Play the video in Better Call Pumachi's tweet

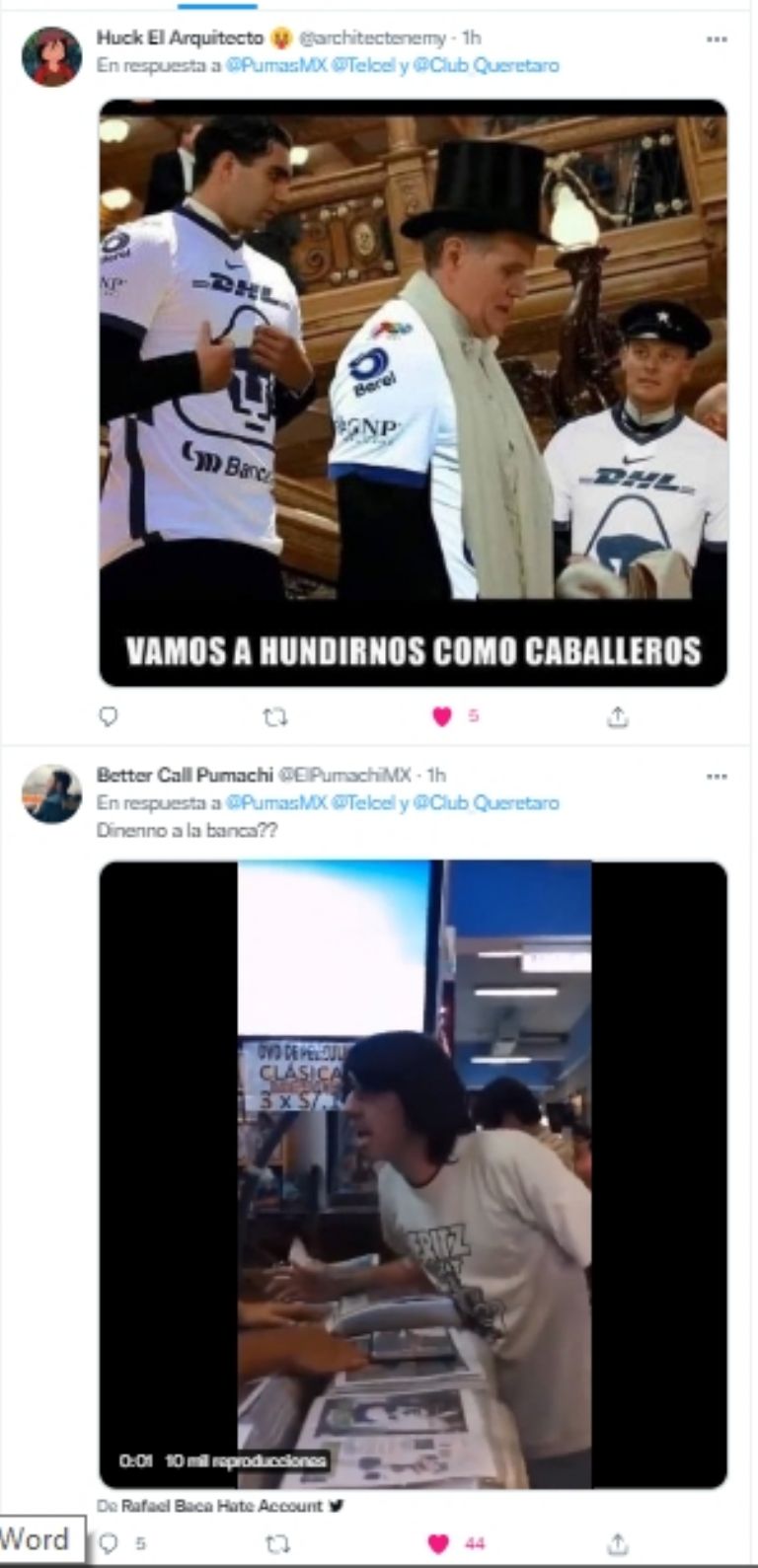coord(413,1174)
